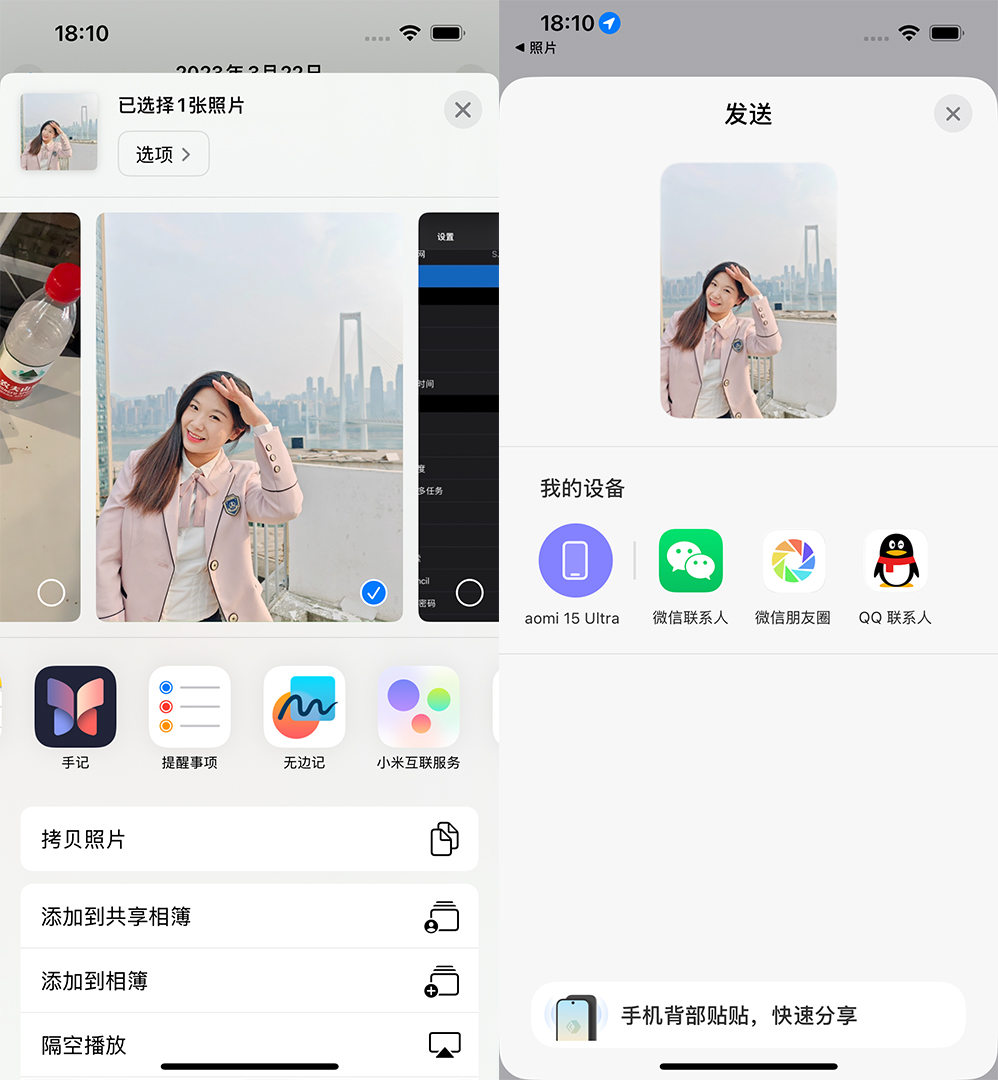Choose 添加到相簿

249,981
